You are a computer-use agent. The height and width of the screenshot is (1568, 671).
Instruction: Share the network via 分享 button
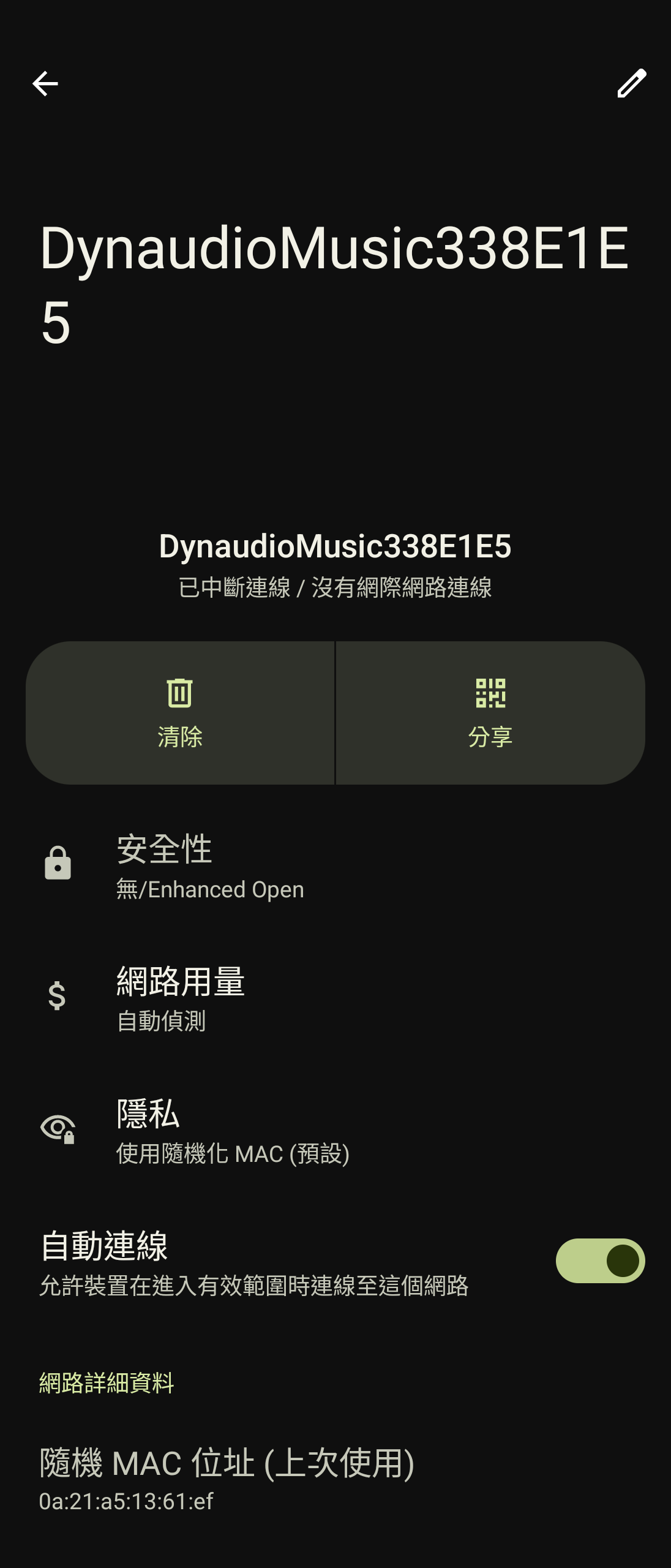point(490,713)
